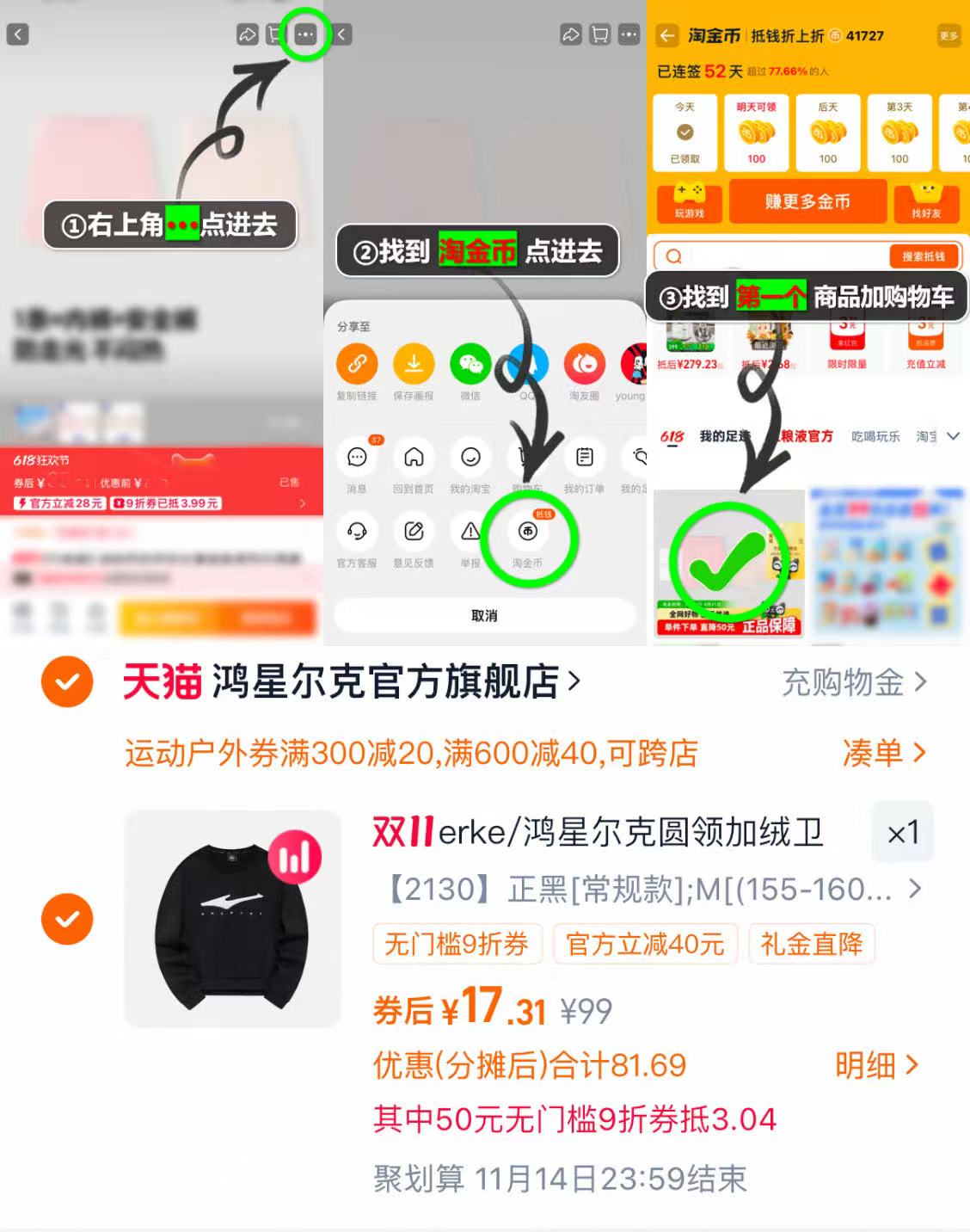The height and width of the screenshot is (1232, 970).
Task: Uncheck the erke sweatshirt item checkbox
Action: pos(66,918)
